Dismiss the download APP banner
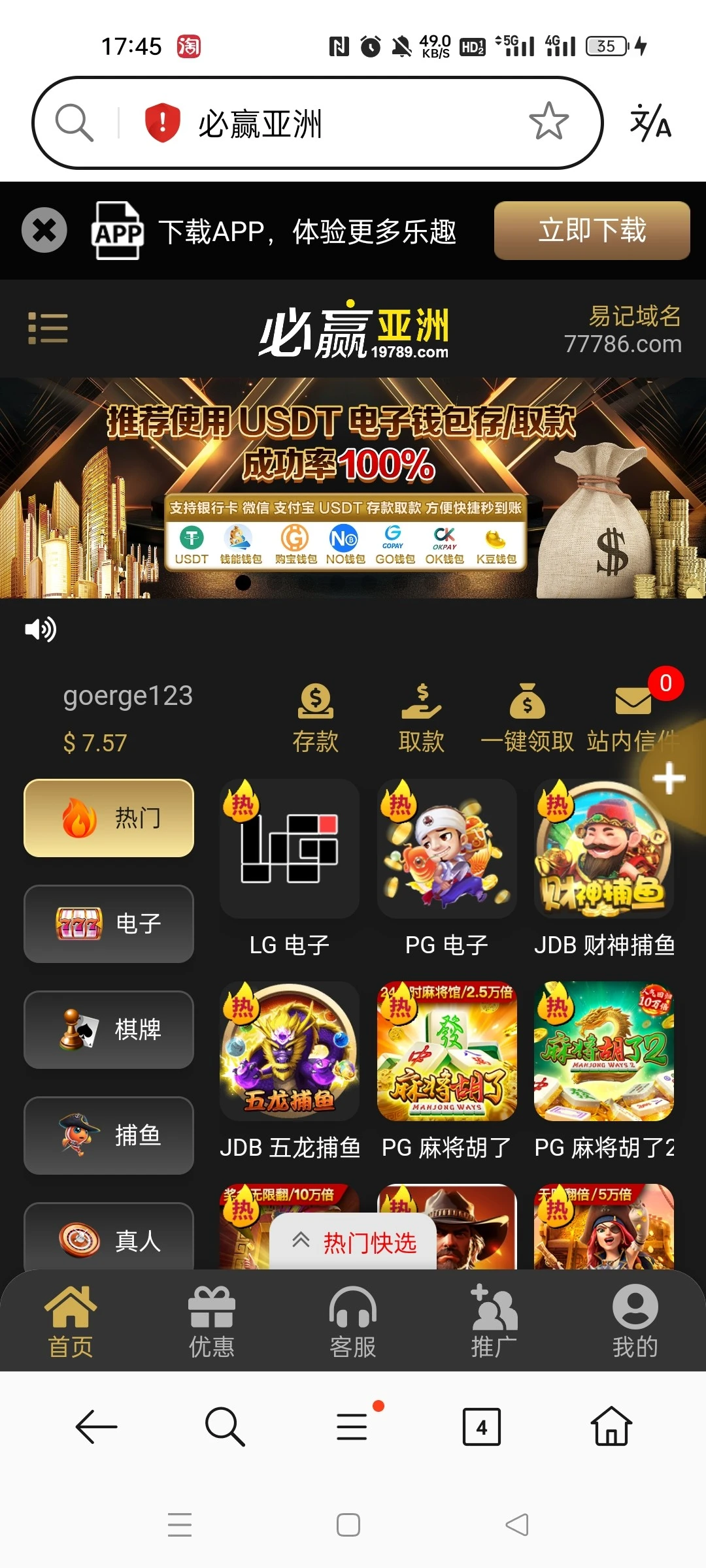 point(44,230)
